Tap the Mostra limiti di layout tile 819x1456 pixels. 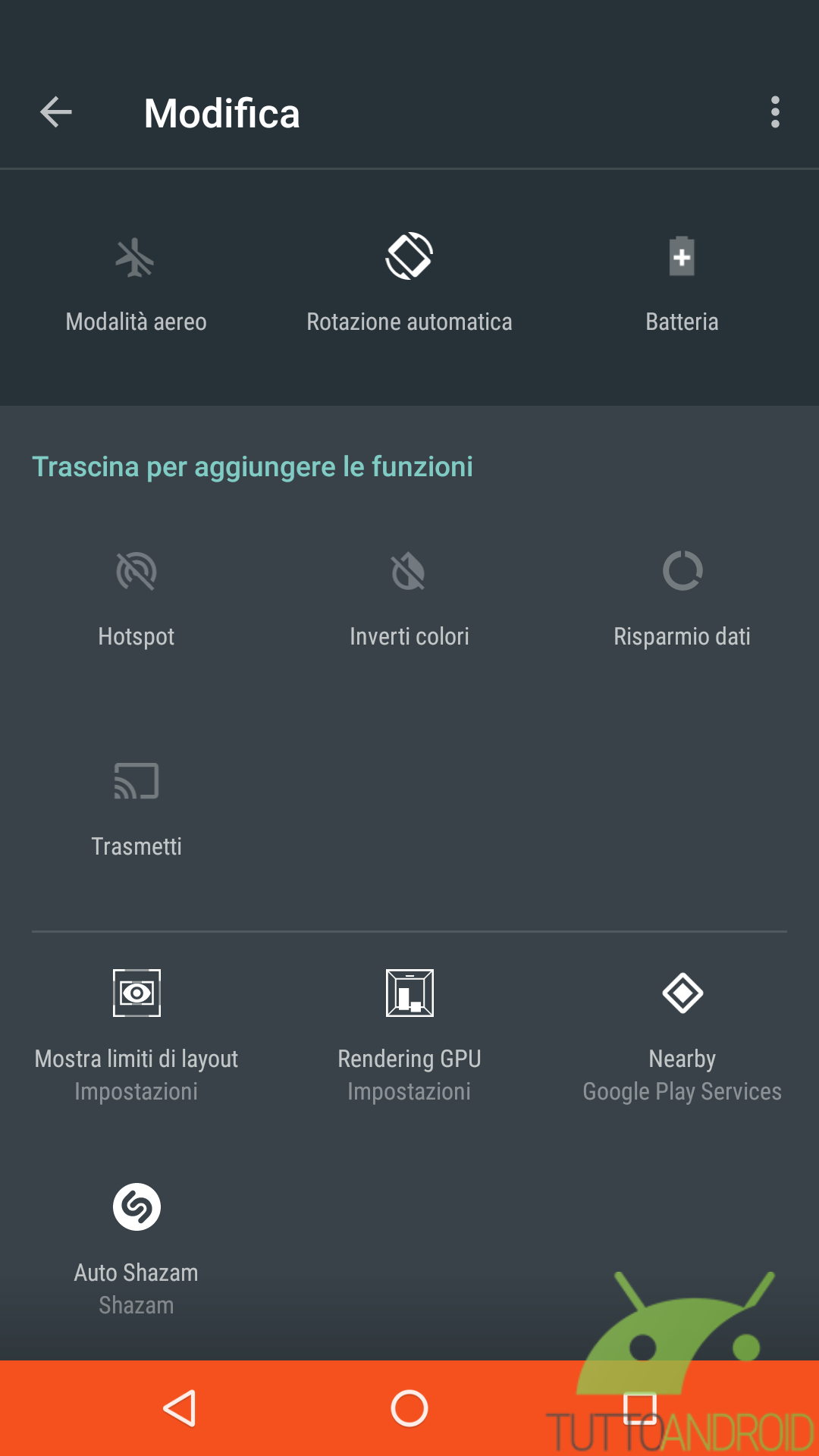point(136,1036)
